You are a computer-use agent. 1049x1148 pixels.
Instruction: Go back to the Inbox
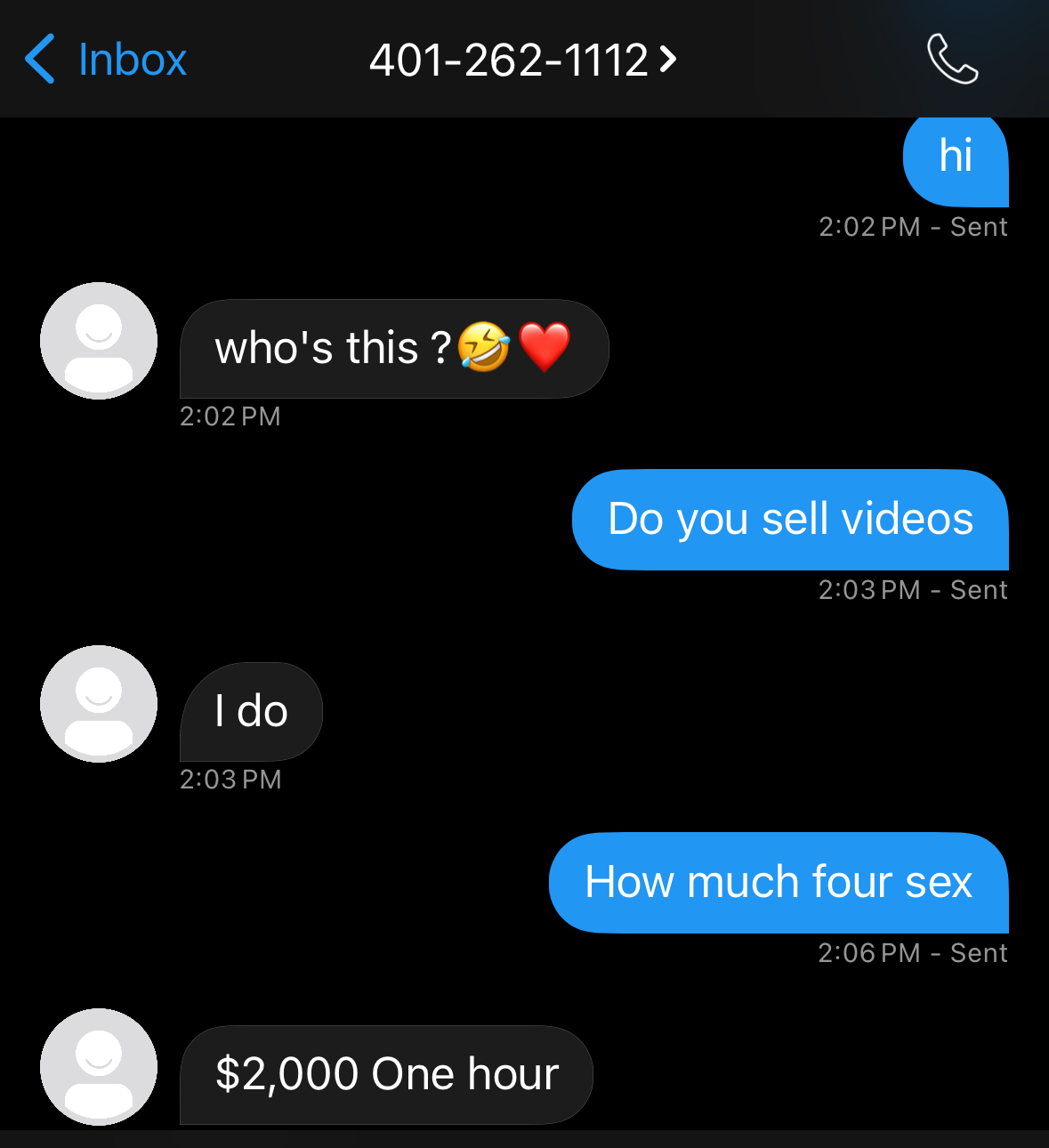pyautogui.click(x=106, y=60)
